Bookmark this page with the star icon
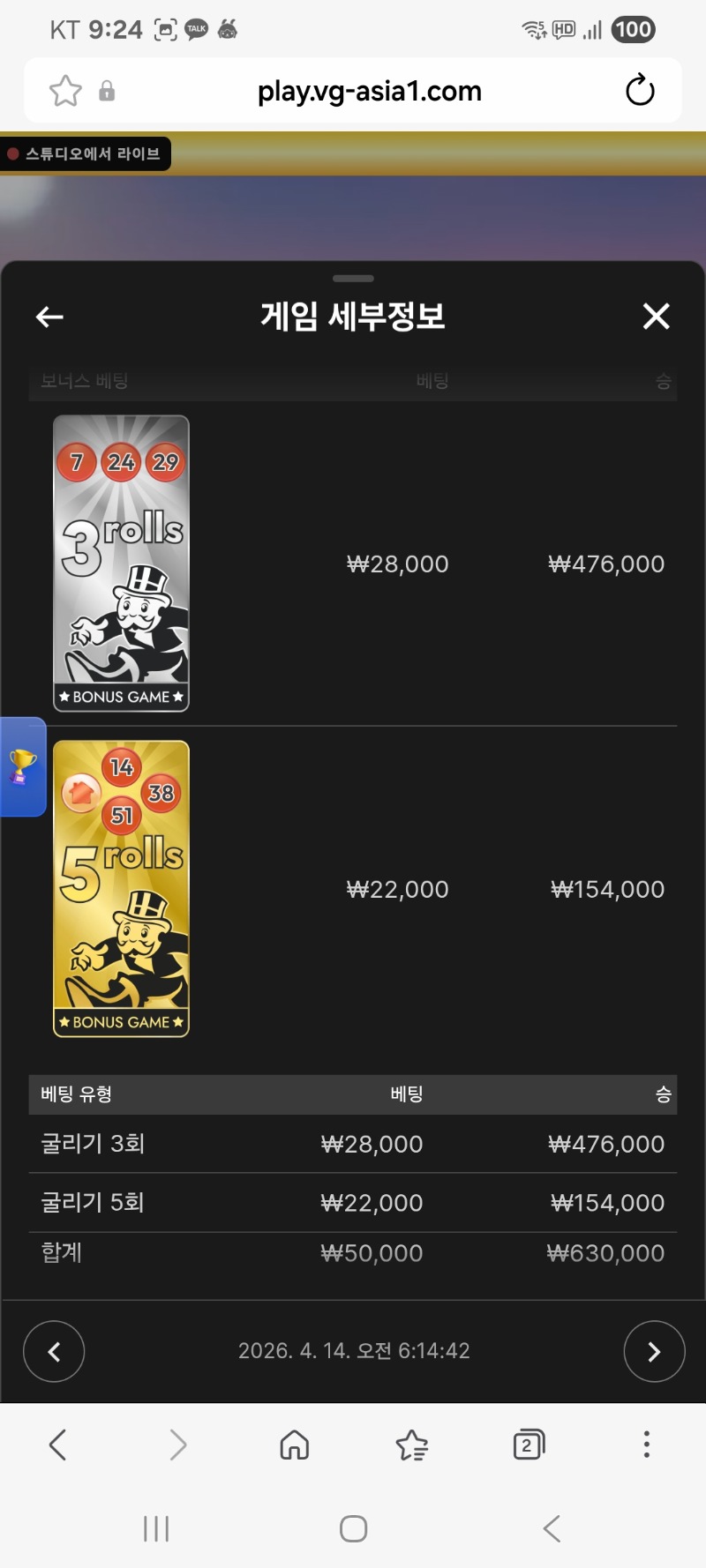This screenshot has width=706, height=1568. 65,91
